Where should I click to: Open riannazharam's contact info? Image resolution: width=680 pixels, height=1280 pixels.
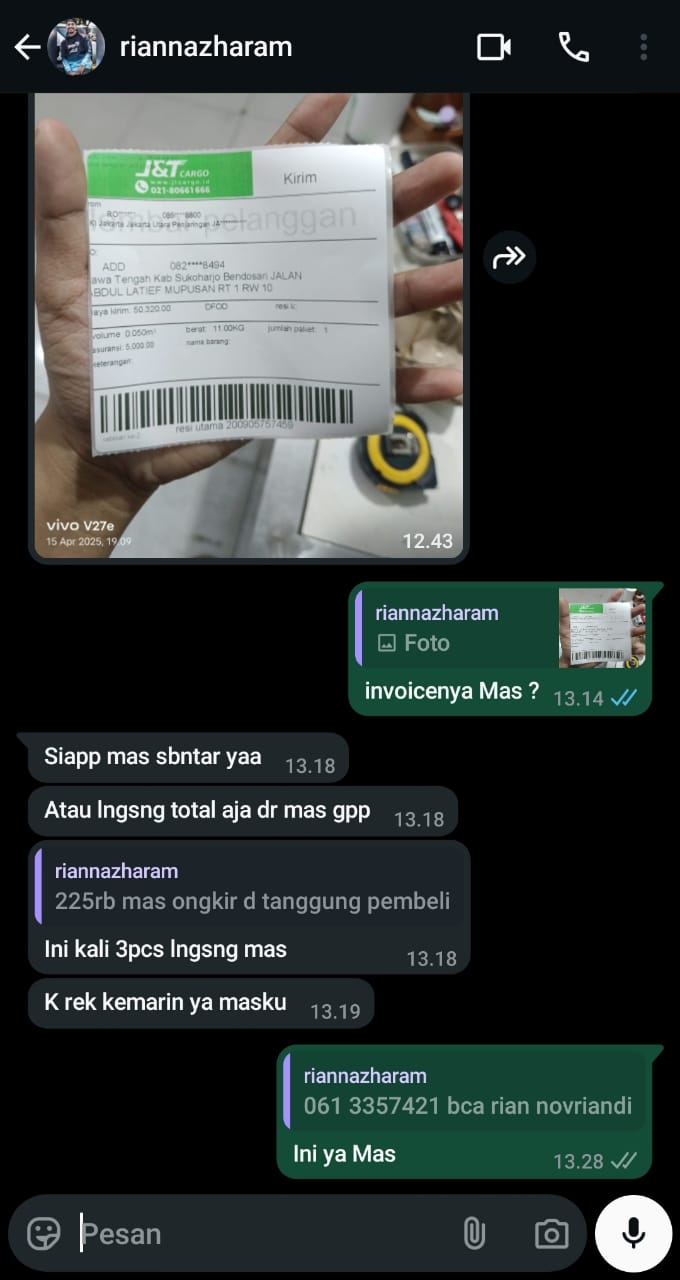coord(205,47)
